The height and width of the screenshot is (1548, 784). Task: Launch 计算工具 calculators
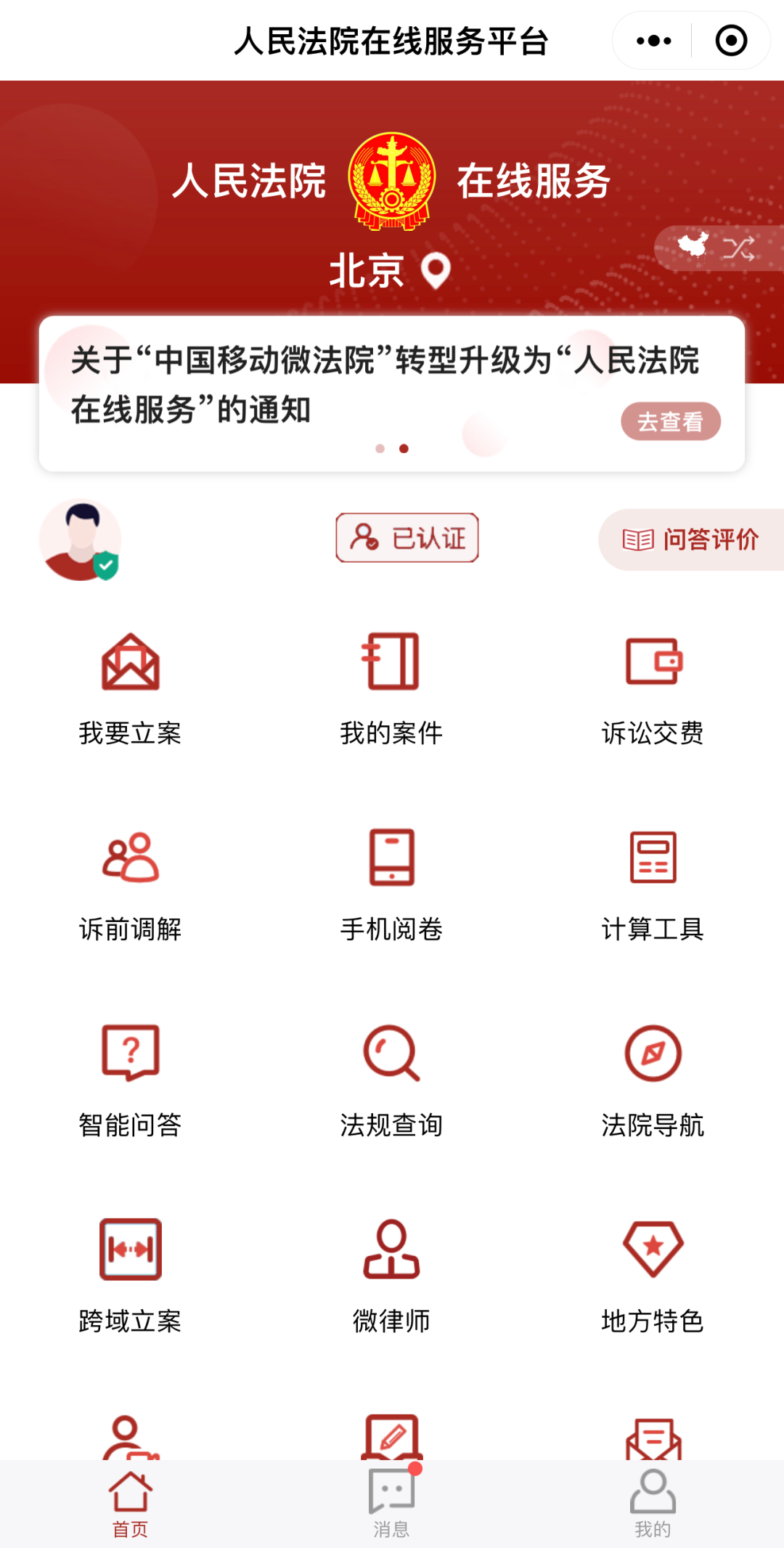pyautogui.click(x=653, y=886)
